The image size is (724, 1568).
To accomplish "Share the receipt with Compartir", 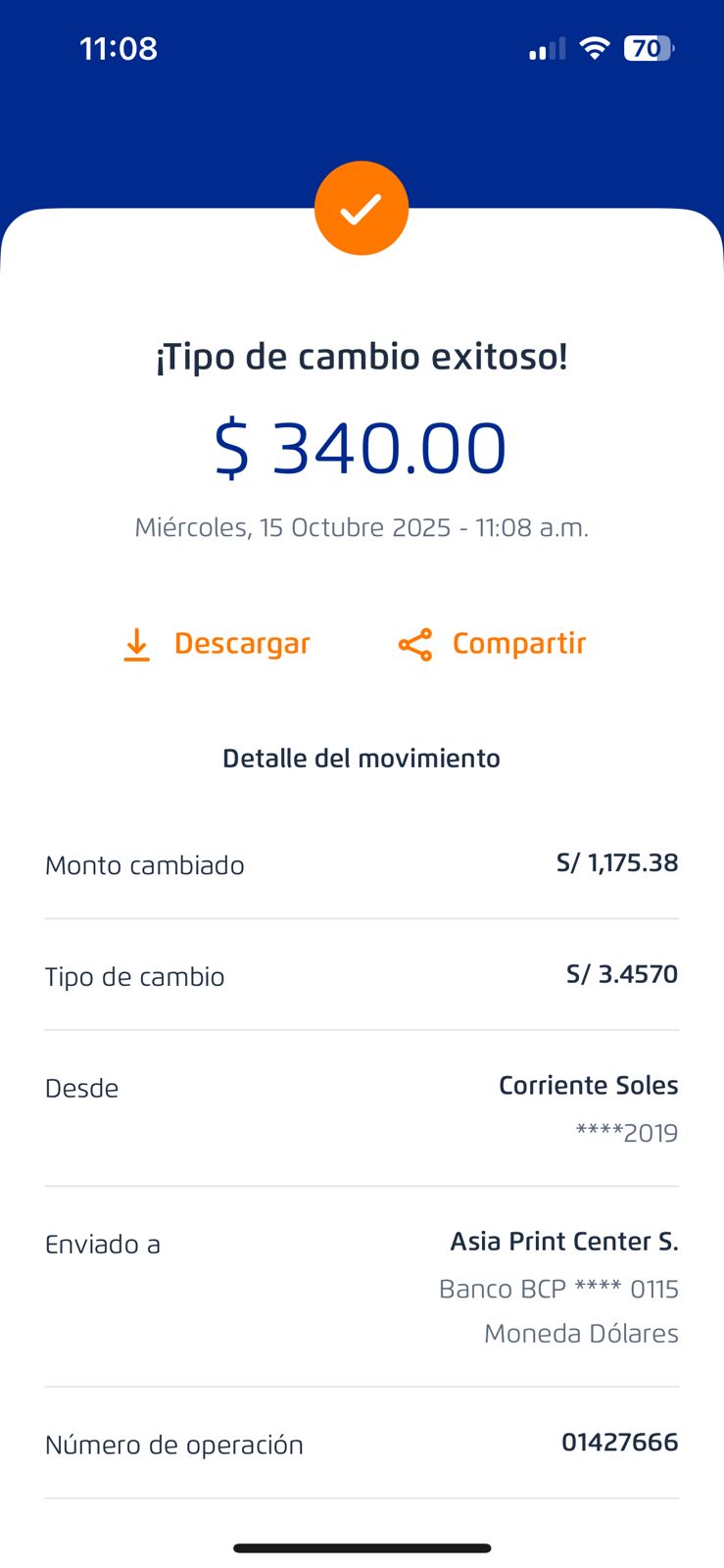I will click(x=492, y=644).
